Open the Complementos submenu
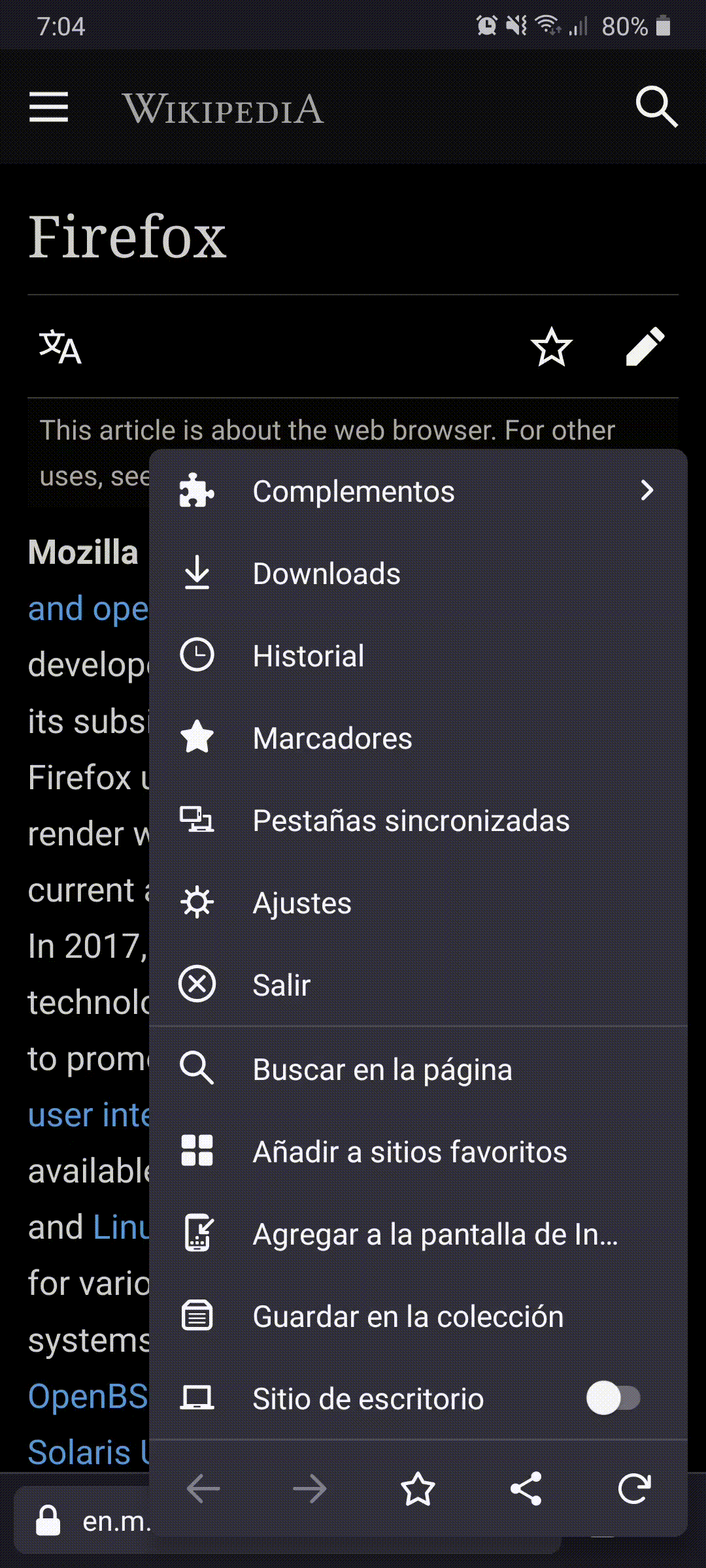 coord(418,491)
